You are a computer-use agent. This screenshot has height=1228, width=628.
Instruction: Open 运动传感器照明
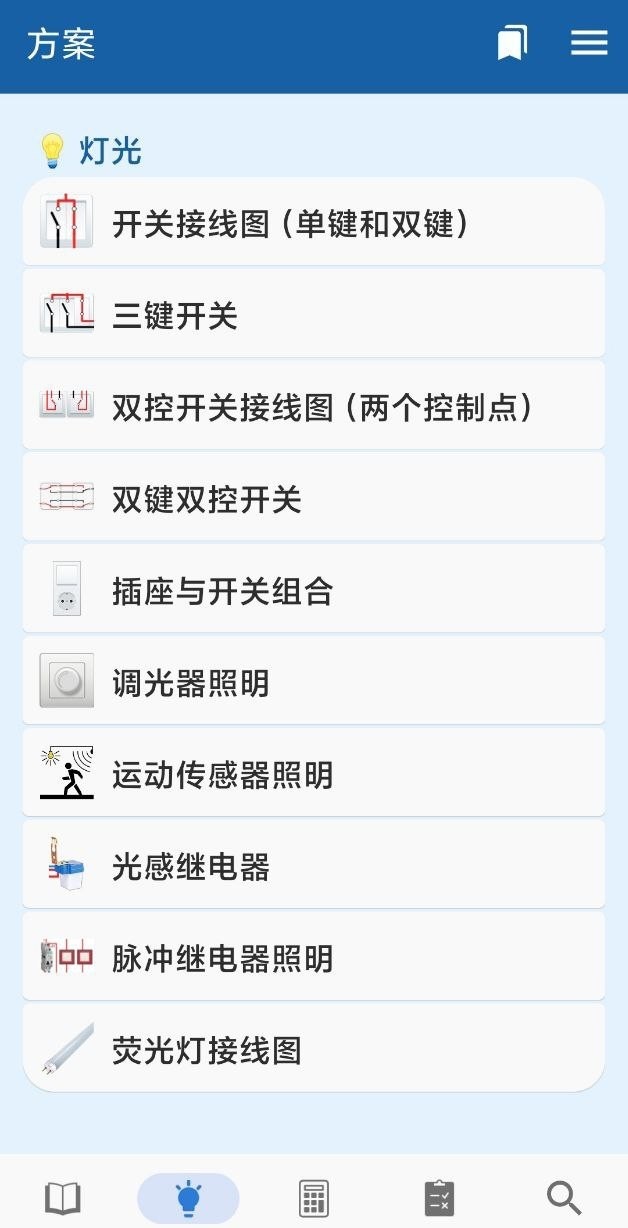(x=314, y=774)
